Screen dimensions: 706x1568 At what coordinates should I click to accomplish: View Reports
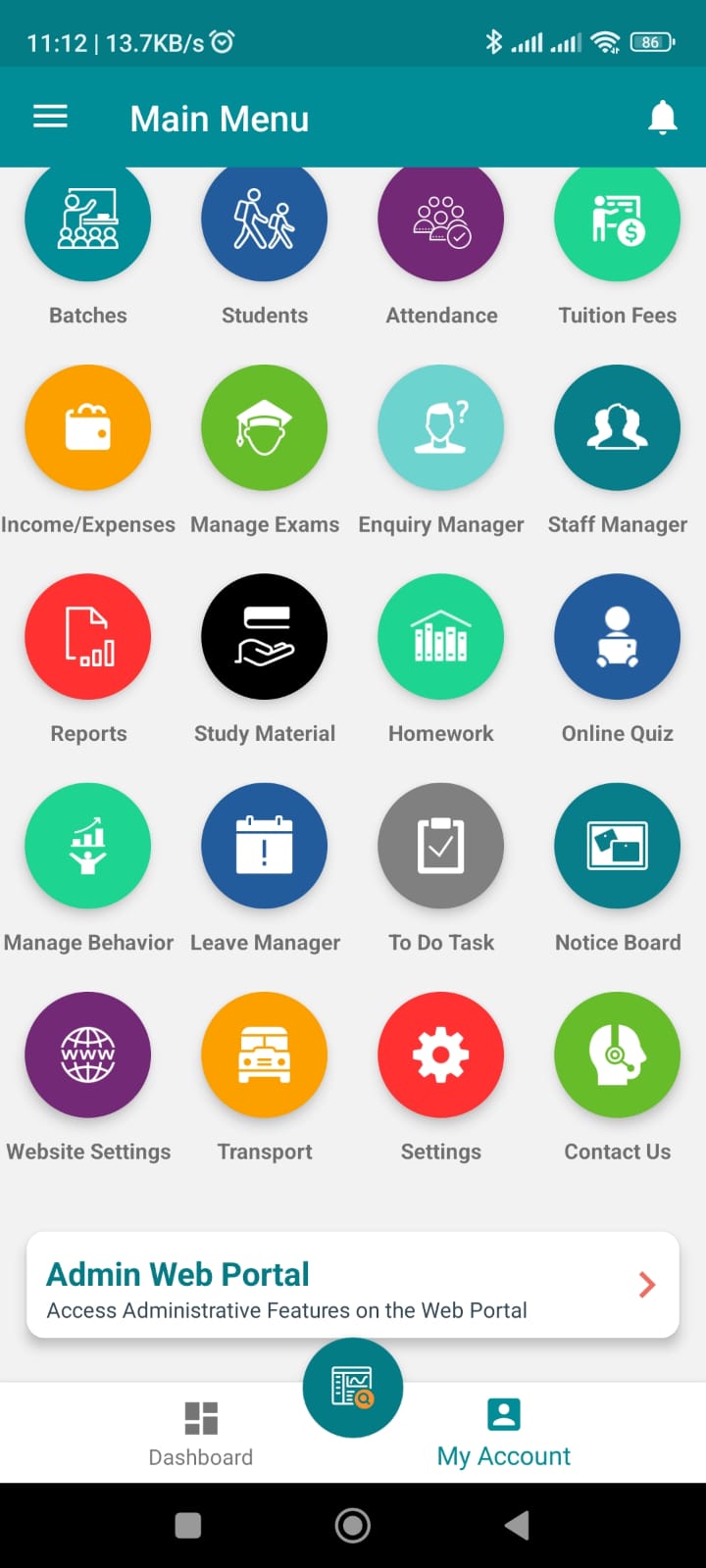tap(88, 637)
